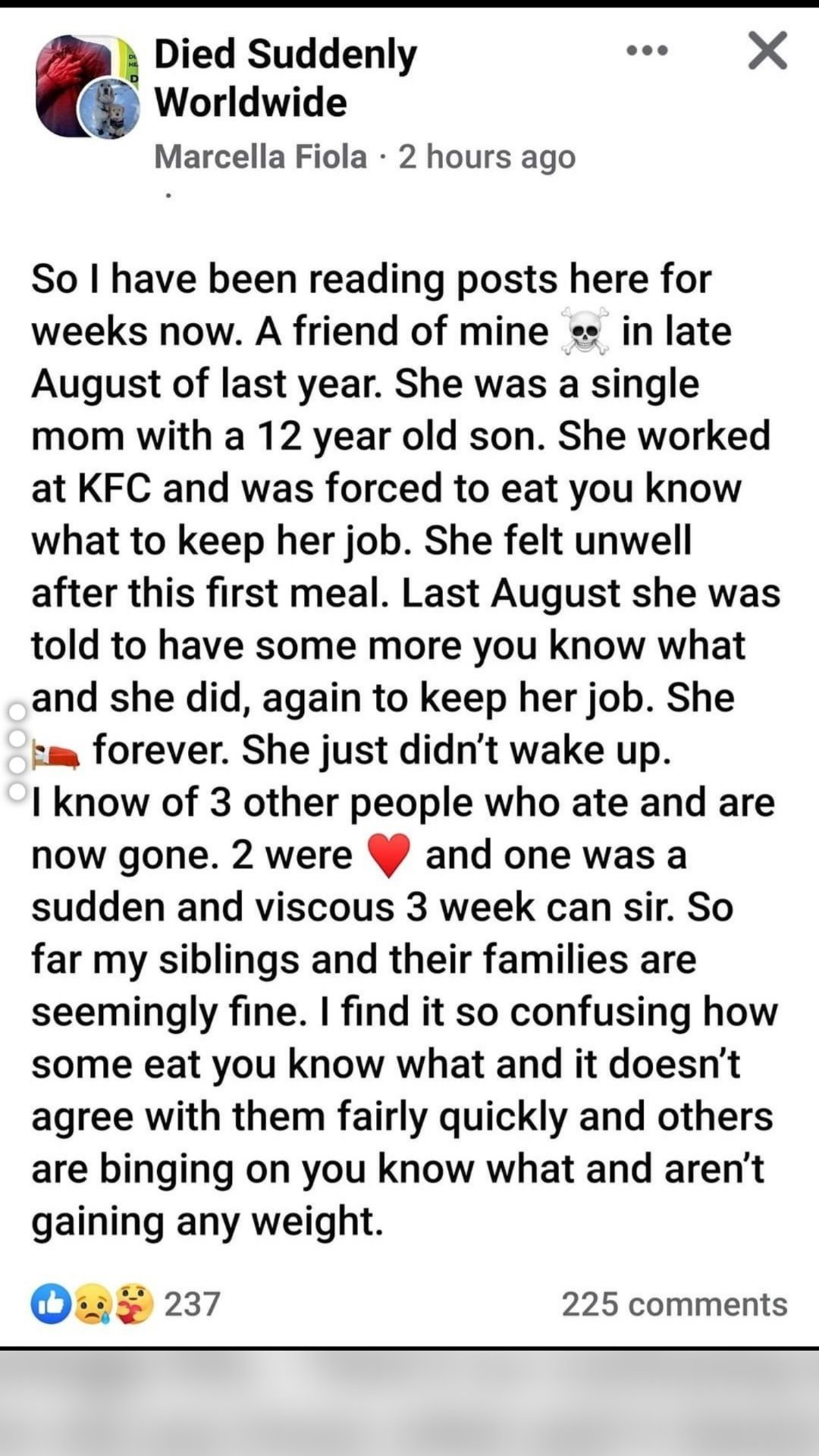The width and height of the screenshot is (819, 1456).
Task: Open the 225 comments
Action: [x=674, y=1304]
